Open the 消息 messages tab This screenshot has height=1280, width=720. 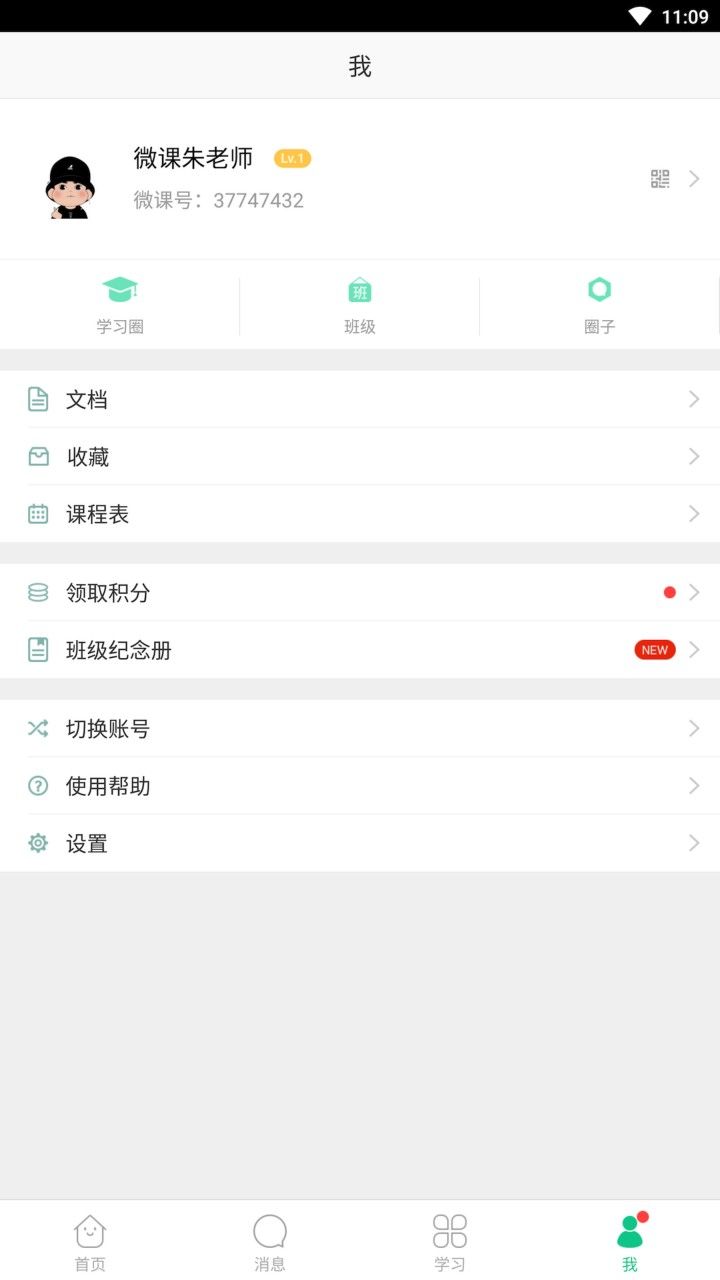click(x=270, y=1237)
